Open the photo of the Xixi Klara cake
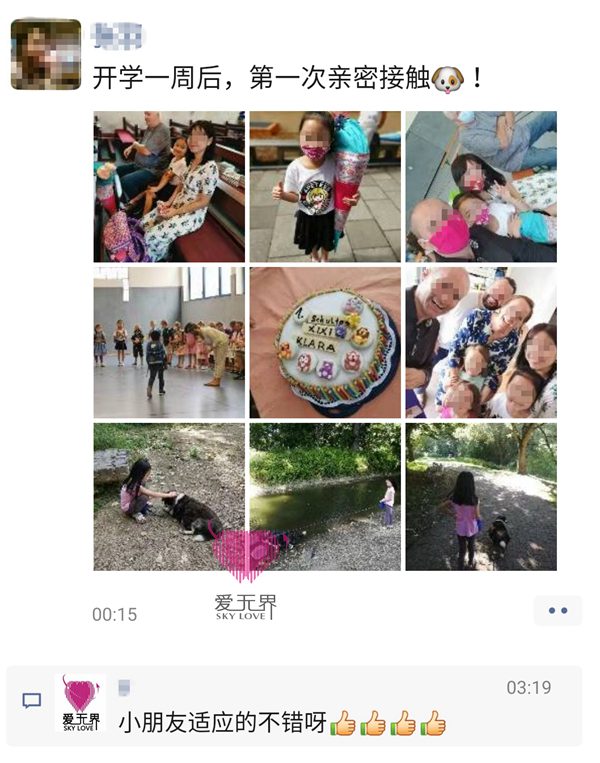The width and height of the screenshot is (600, 763). pos(325,342)
